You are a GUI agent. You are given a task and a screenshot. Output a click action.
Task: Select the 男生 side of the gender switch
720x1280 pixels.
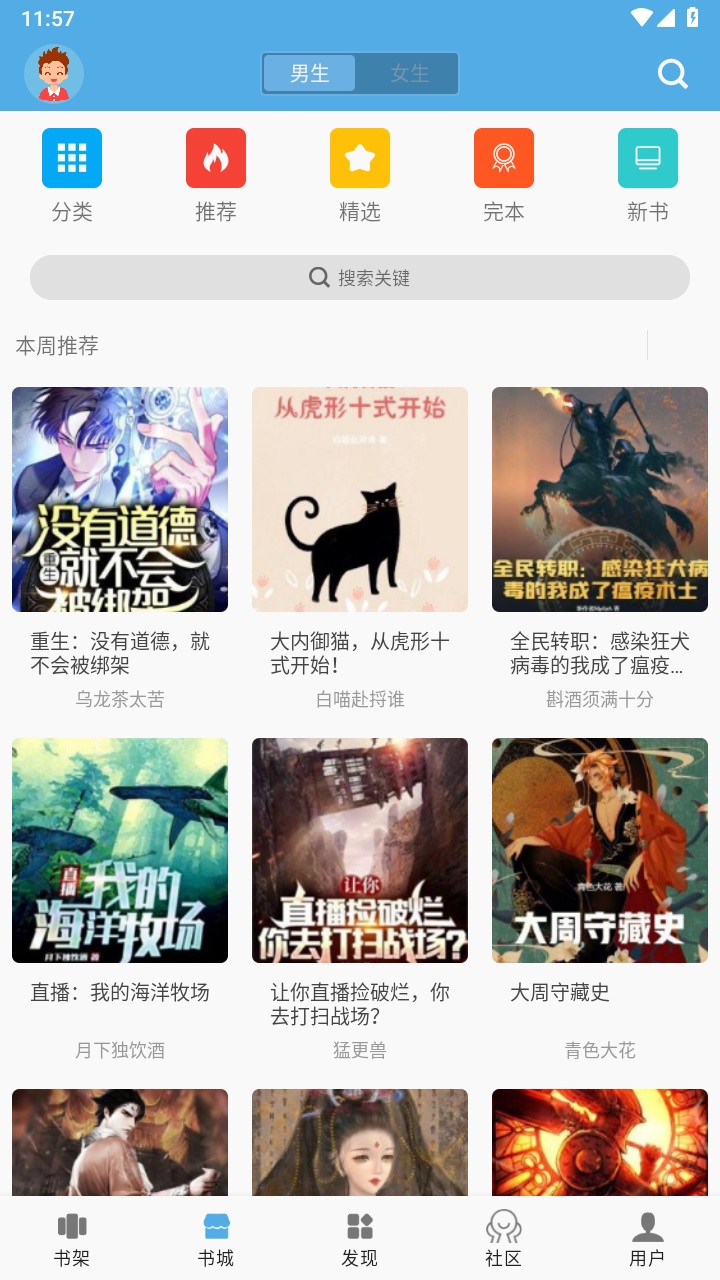click(x=311, y=73)
